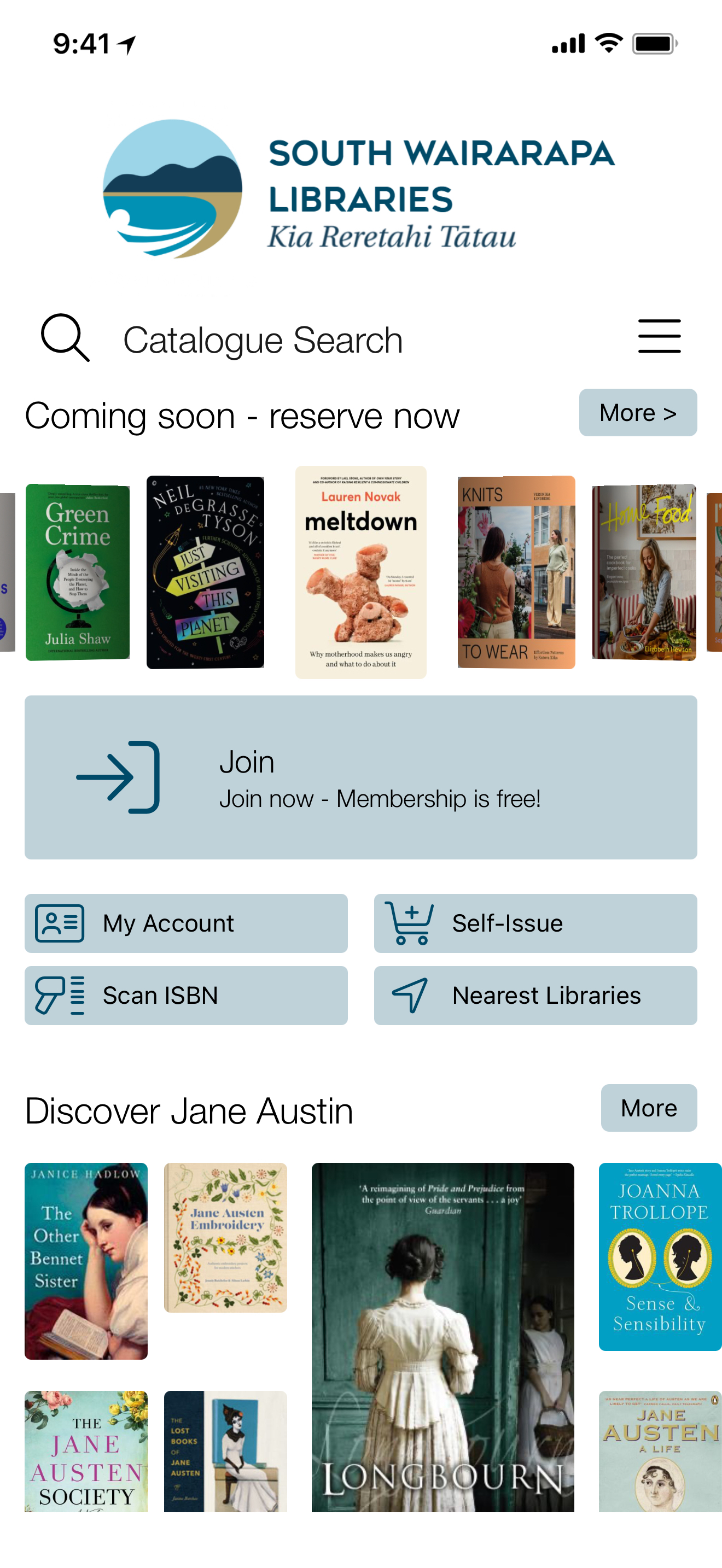This screenshot has width=722, height=1568.
Task: Open the Longbourn book cover
Action: tap(442, 1336)
